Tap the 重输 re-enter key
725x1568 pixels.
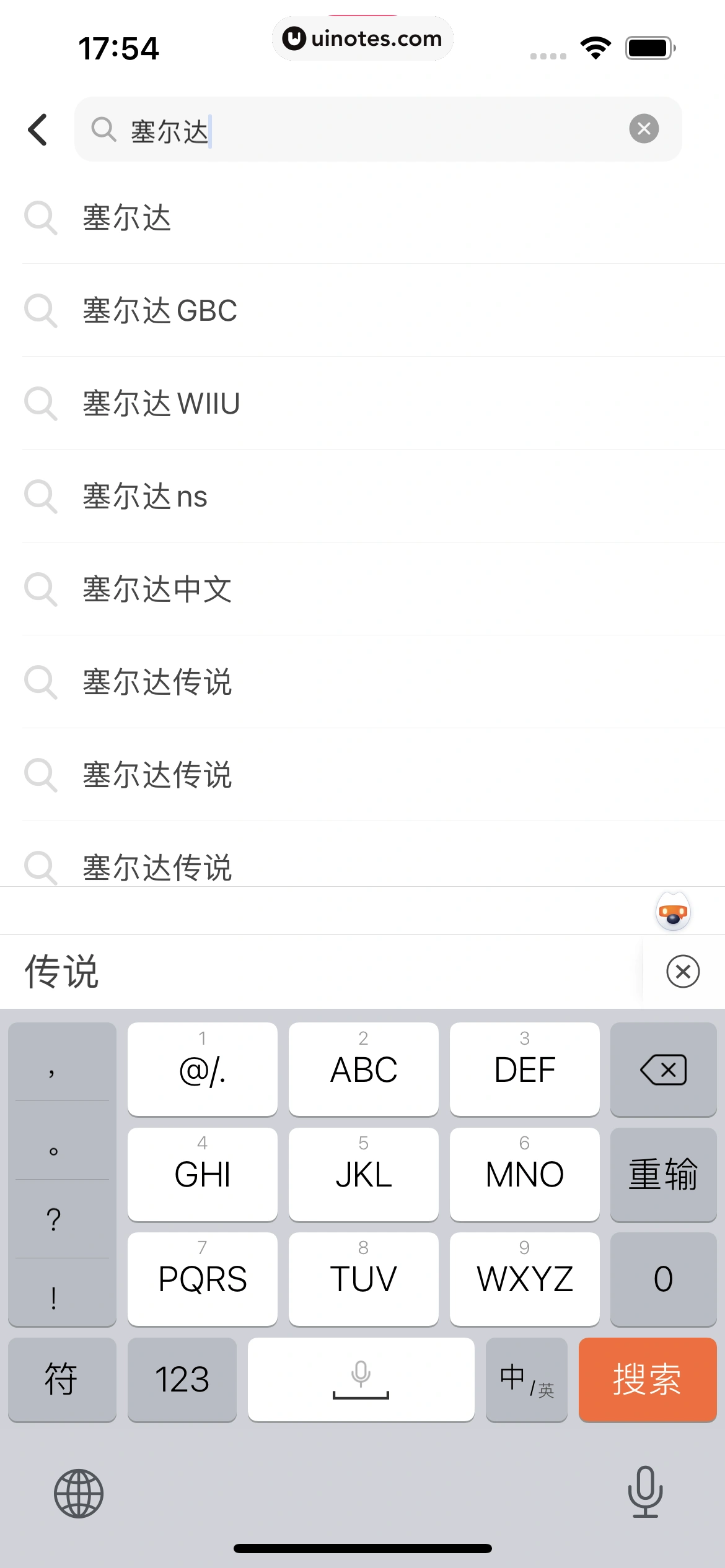point(663,1174)
